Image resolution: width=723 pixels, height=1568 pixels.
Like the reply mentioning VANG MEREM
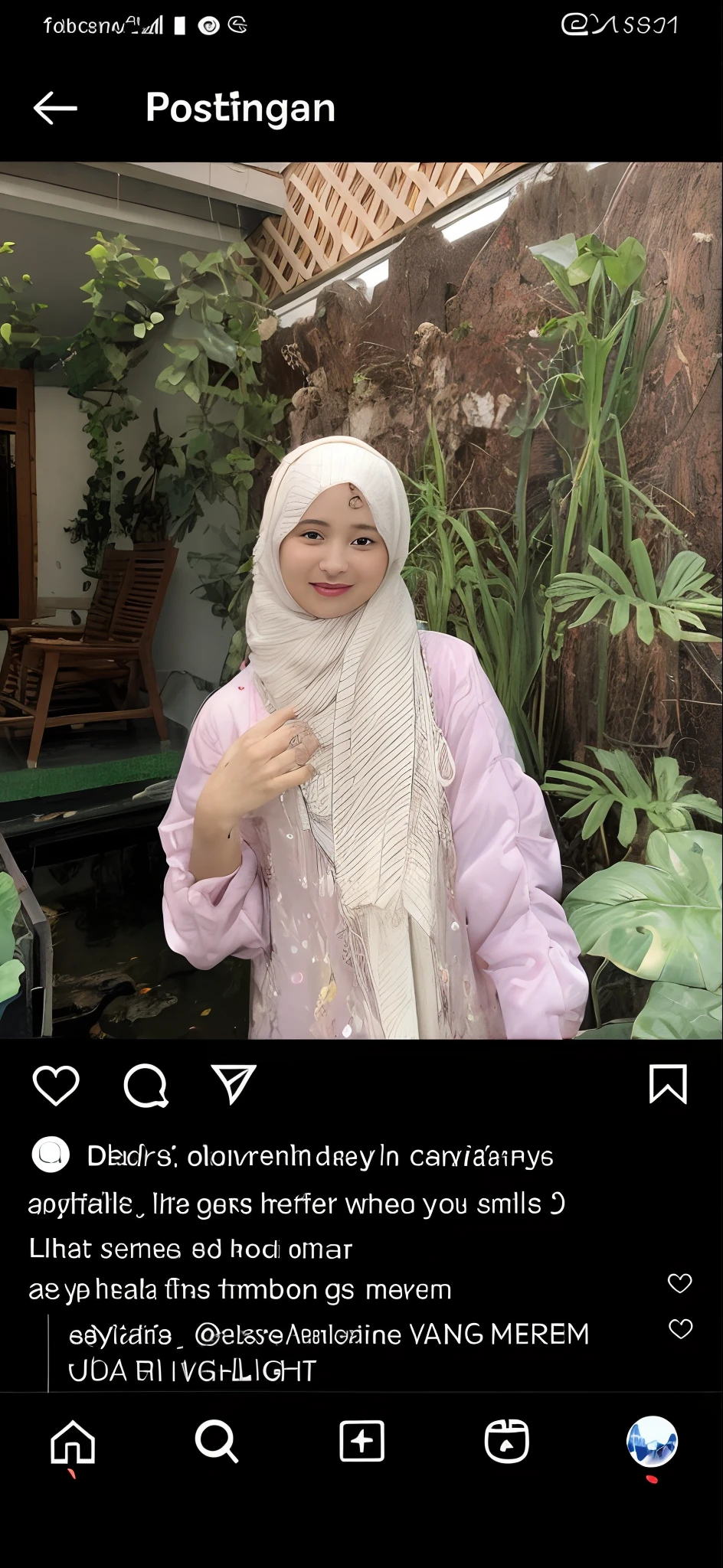(680, 1329)
